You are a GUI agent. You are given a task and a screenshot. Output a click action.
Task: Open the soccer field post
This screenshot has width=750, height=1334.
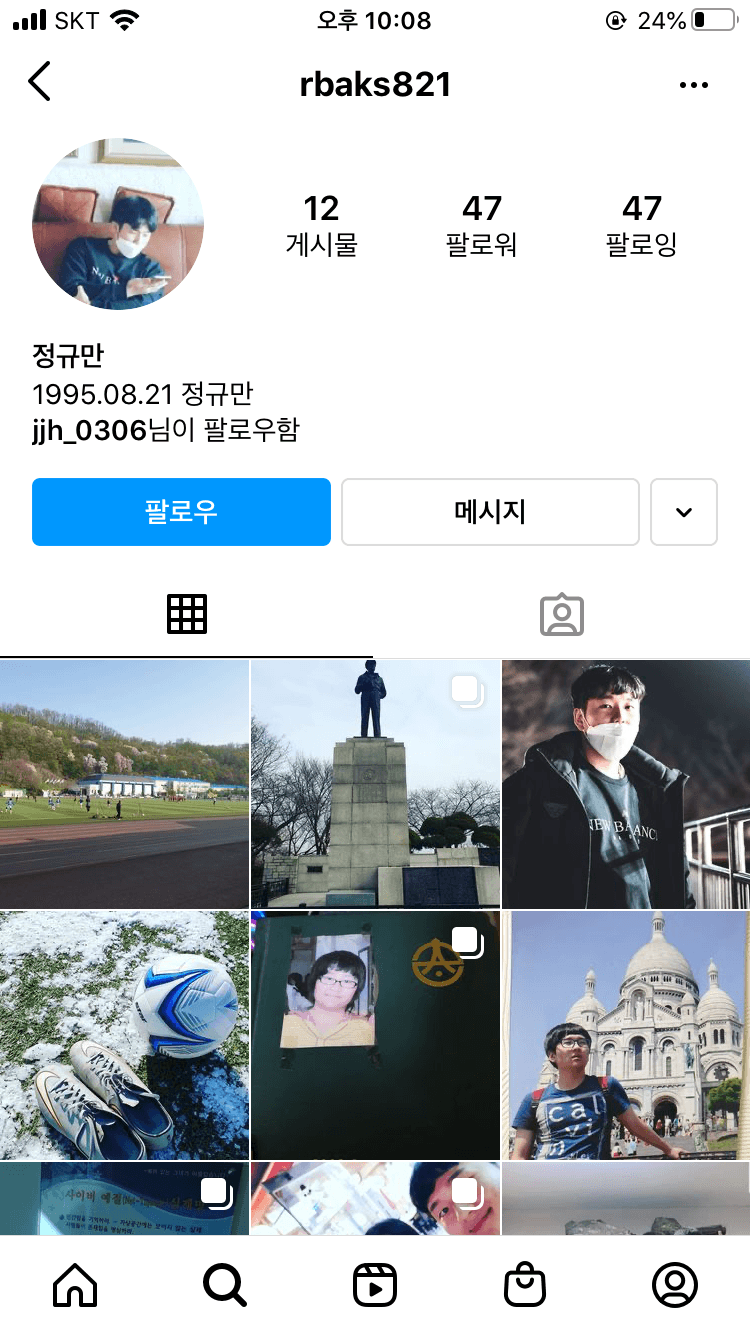124,783
